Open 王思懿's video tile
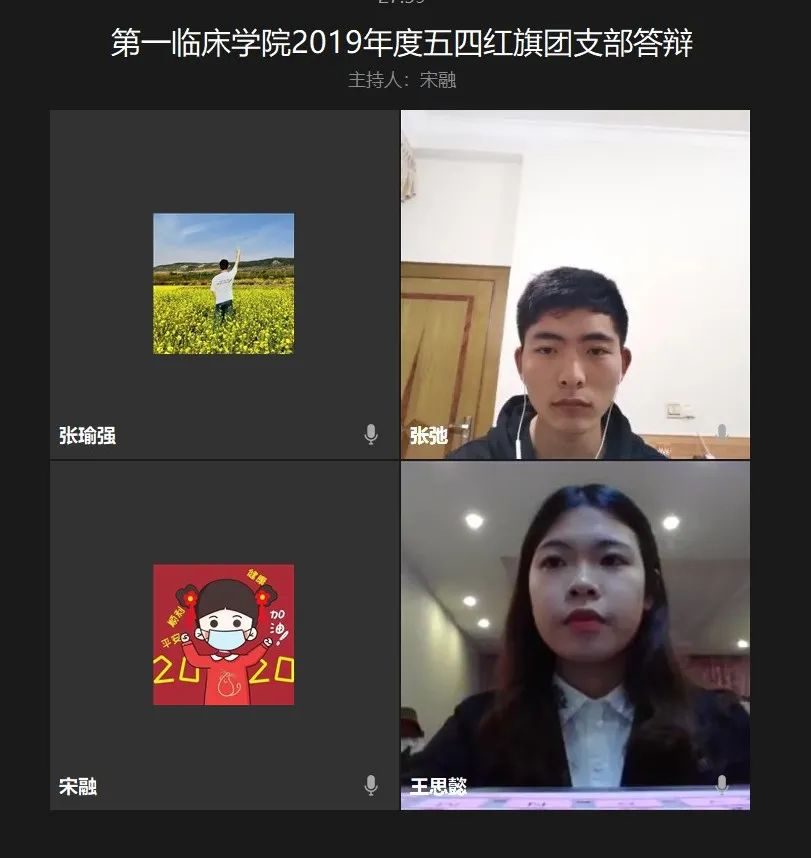Screen dimensions: 811x858 (575, 635)
